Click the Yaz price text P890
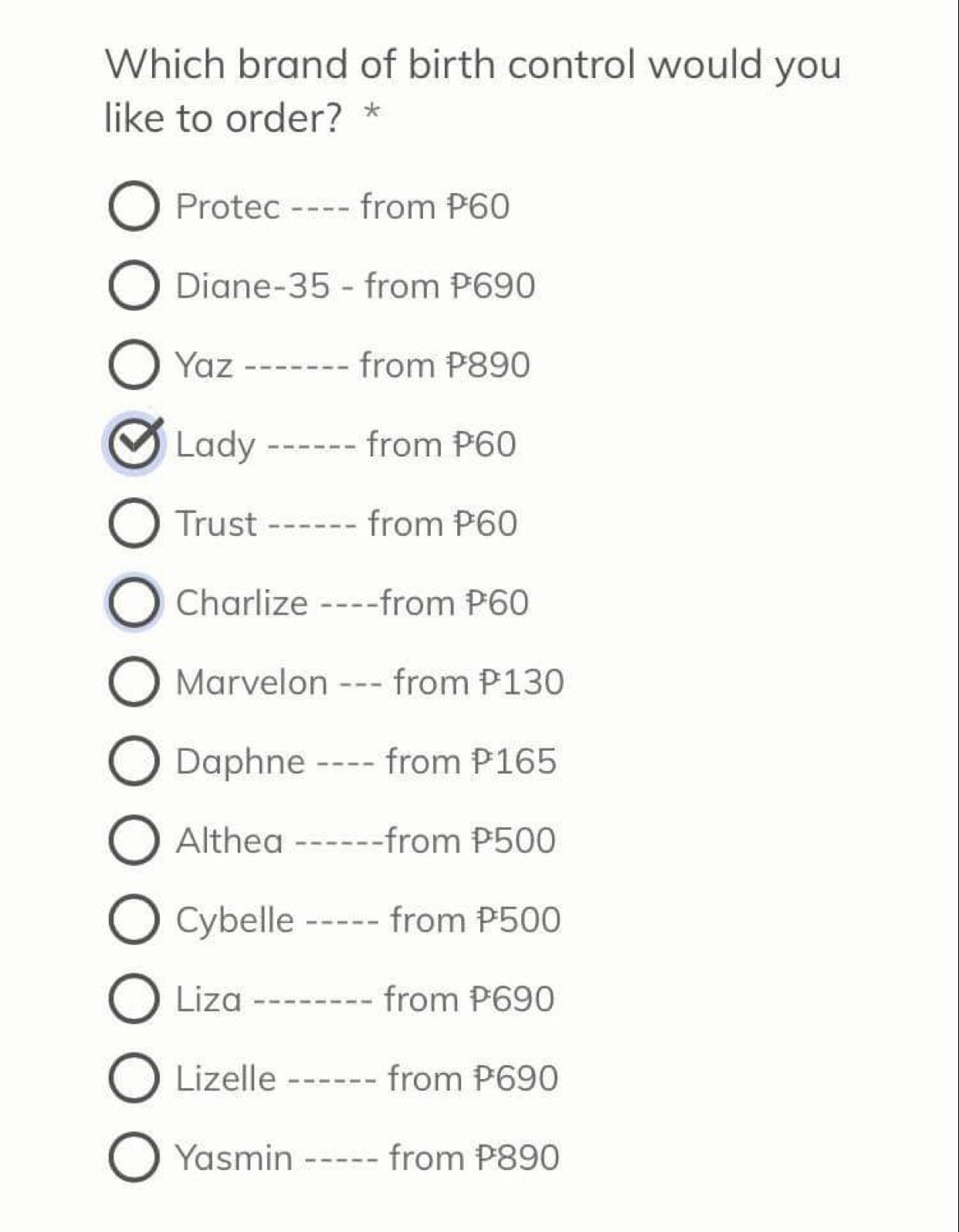This screenshot has height=1232, width=959. click(486, 364)
